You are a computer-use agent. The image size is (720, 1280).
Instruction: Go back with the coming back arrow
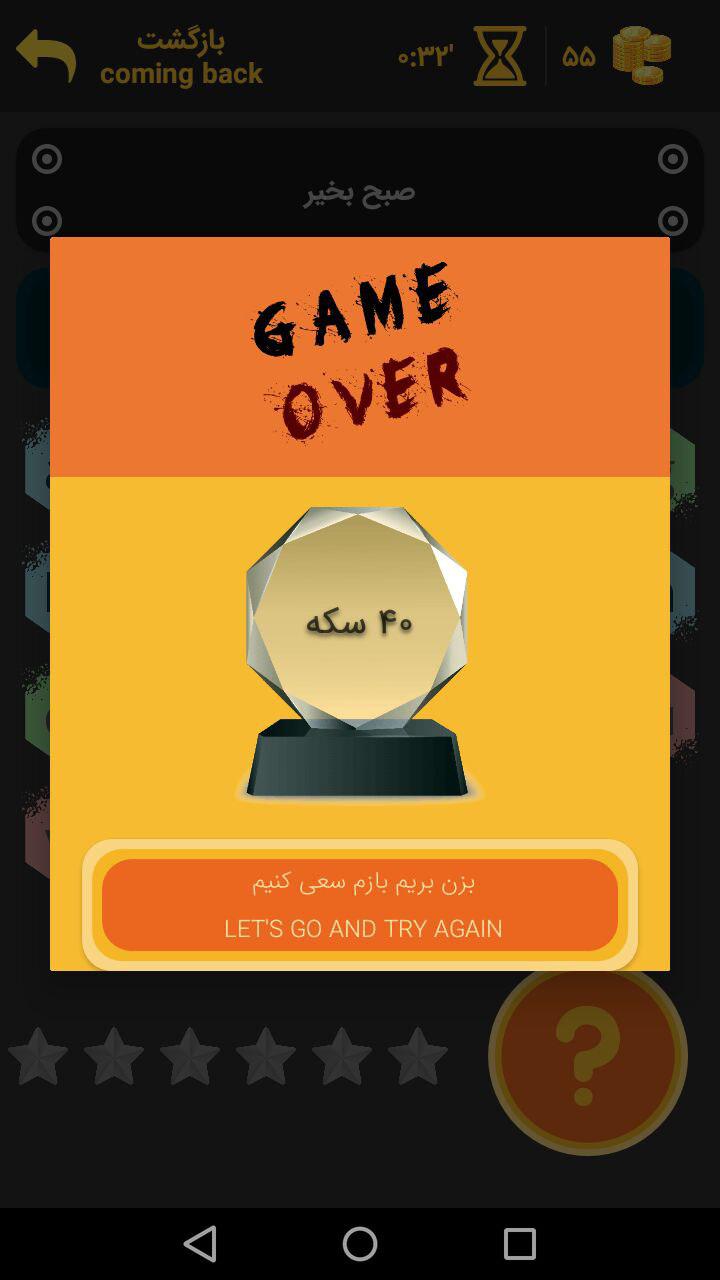[46, 56]
